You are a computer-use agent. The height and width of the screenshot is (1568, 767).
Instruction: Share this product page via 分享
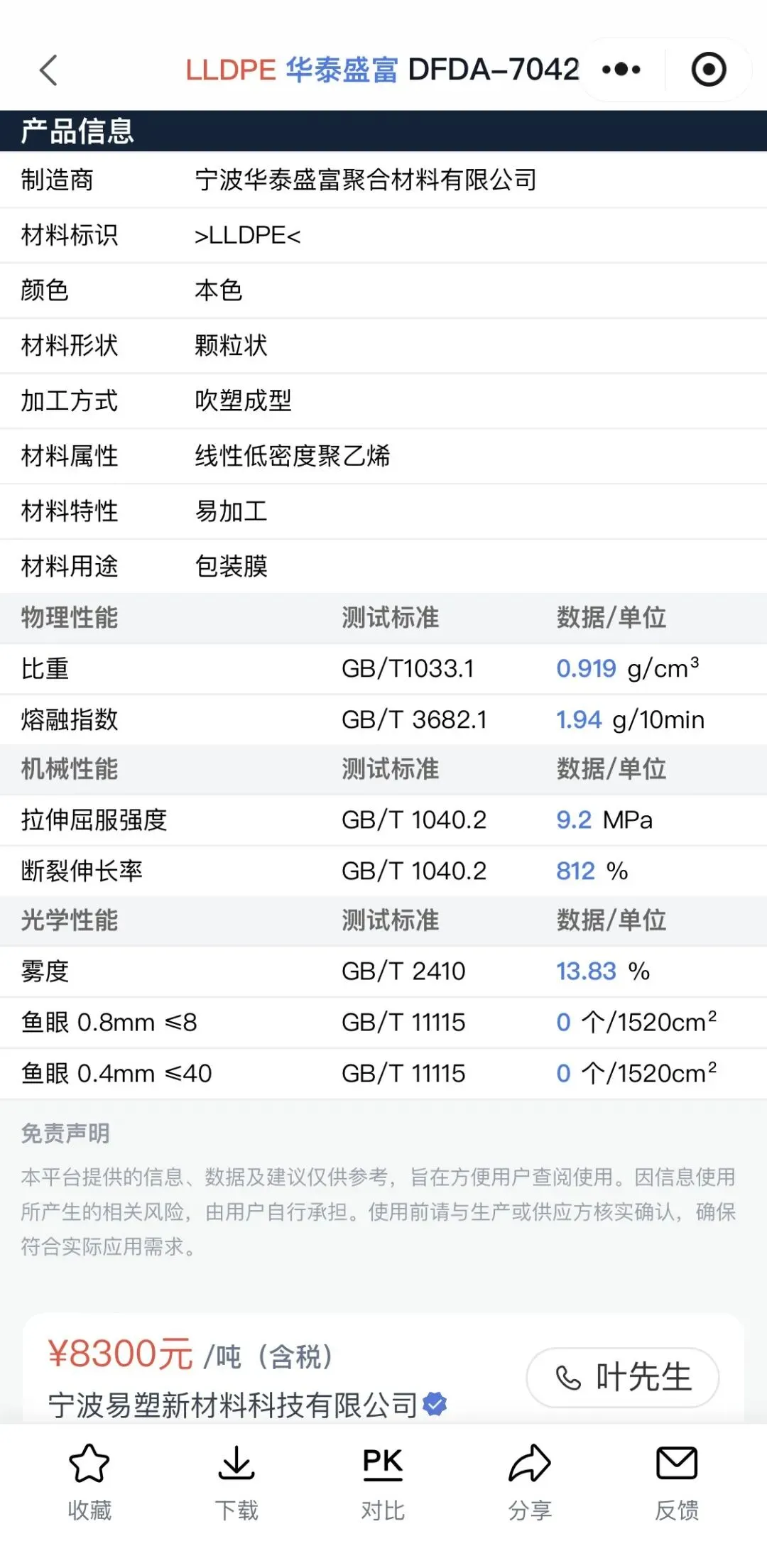530,1481
